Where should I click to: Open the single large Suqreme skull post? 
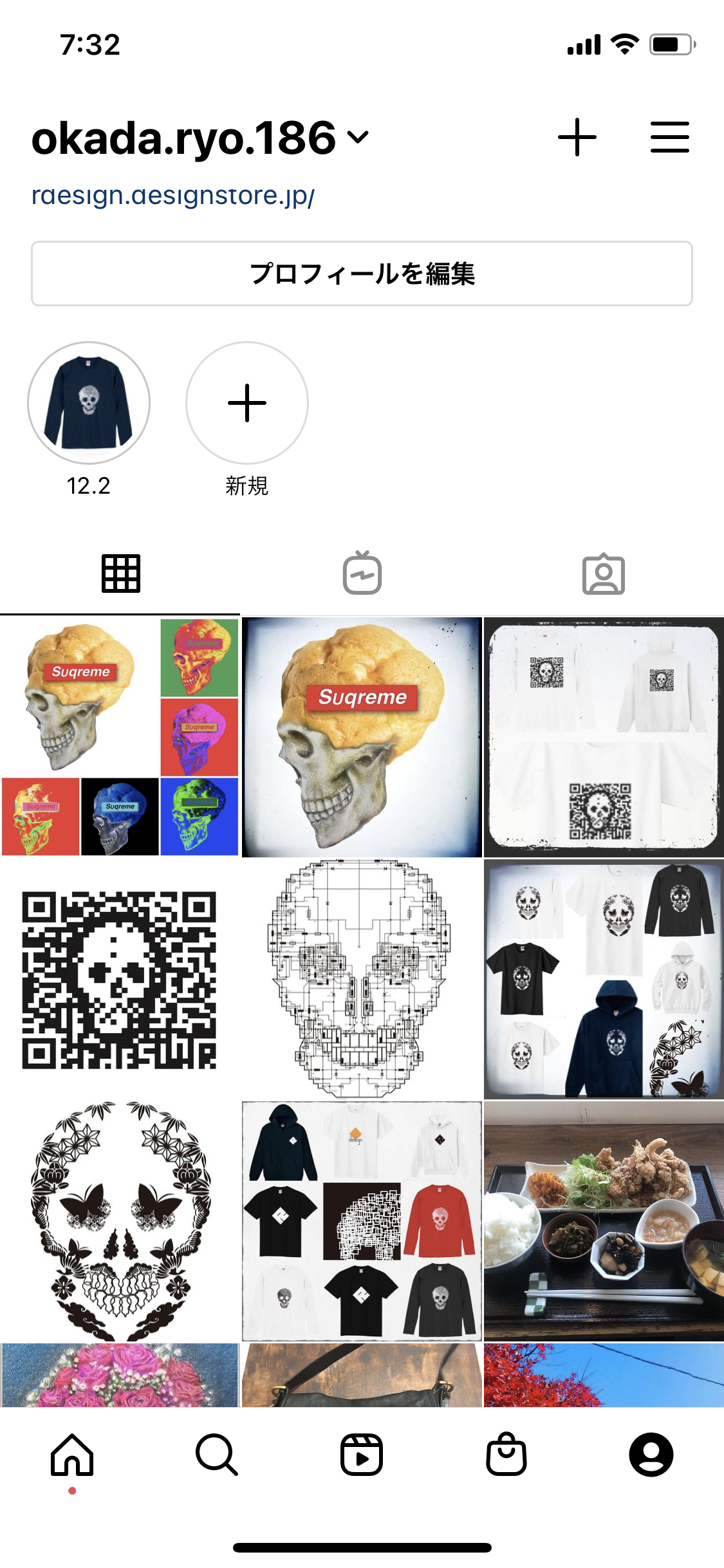(362, 737)
